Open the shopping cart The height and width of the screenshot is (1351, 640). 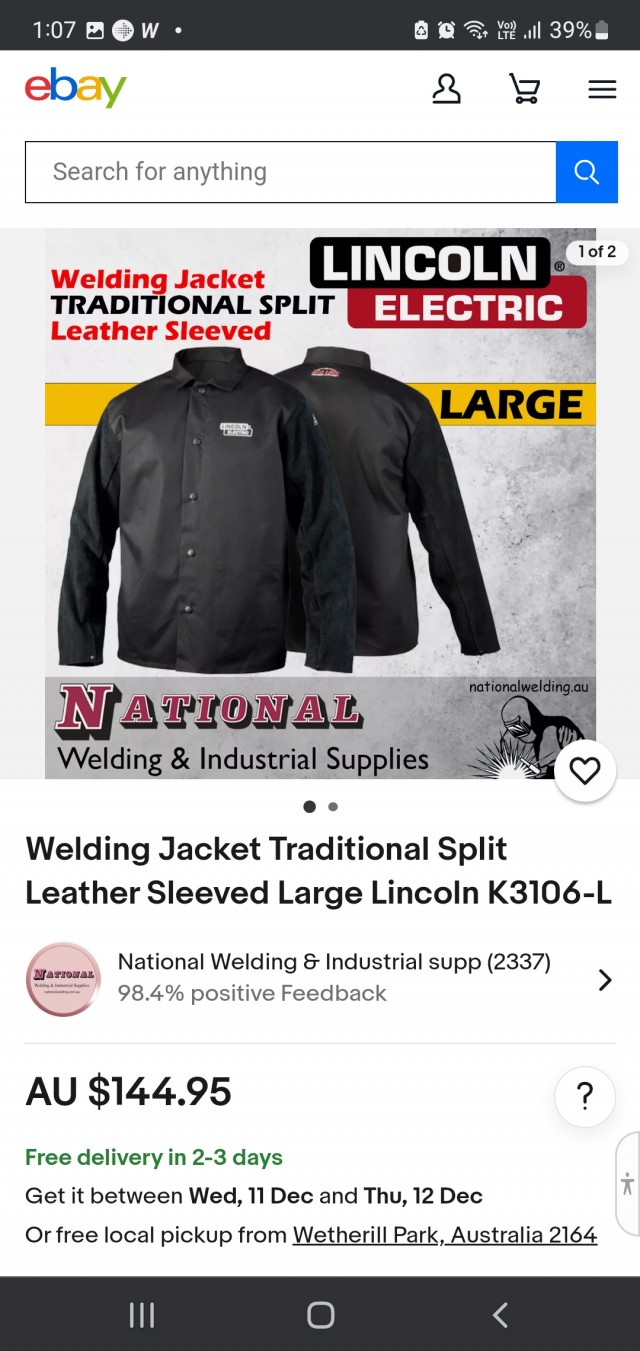pos(524,89)
